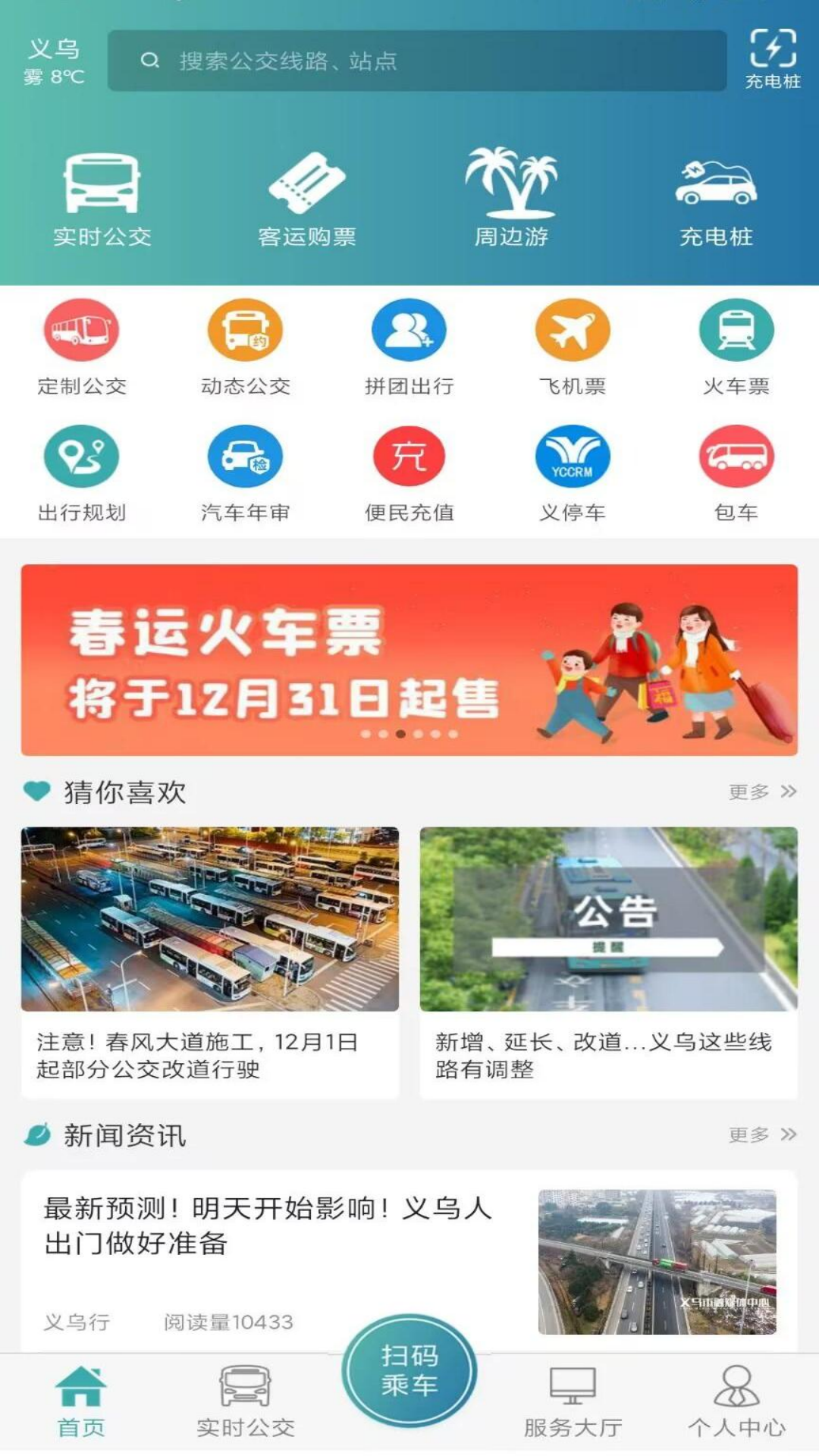Go to the 个人中心 tab

[736, 1401]
